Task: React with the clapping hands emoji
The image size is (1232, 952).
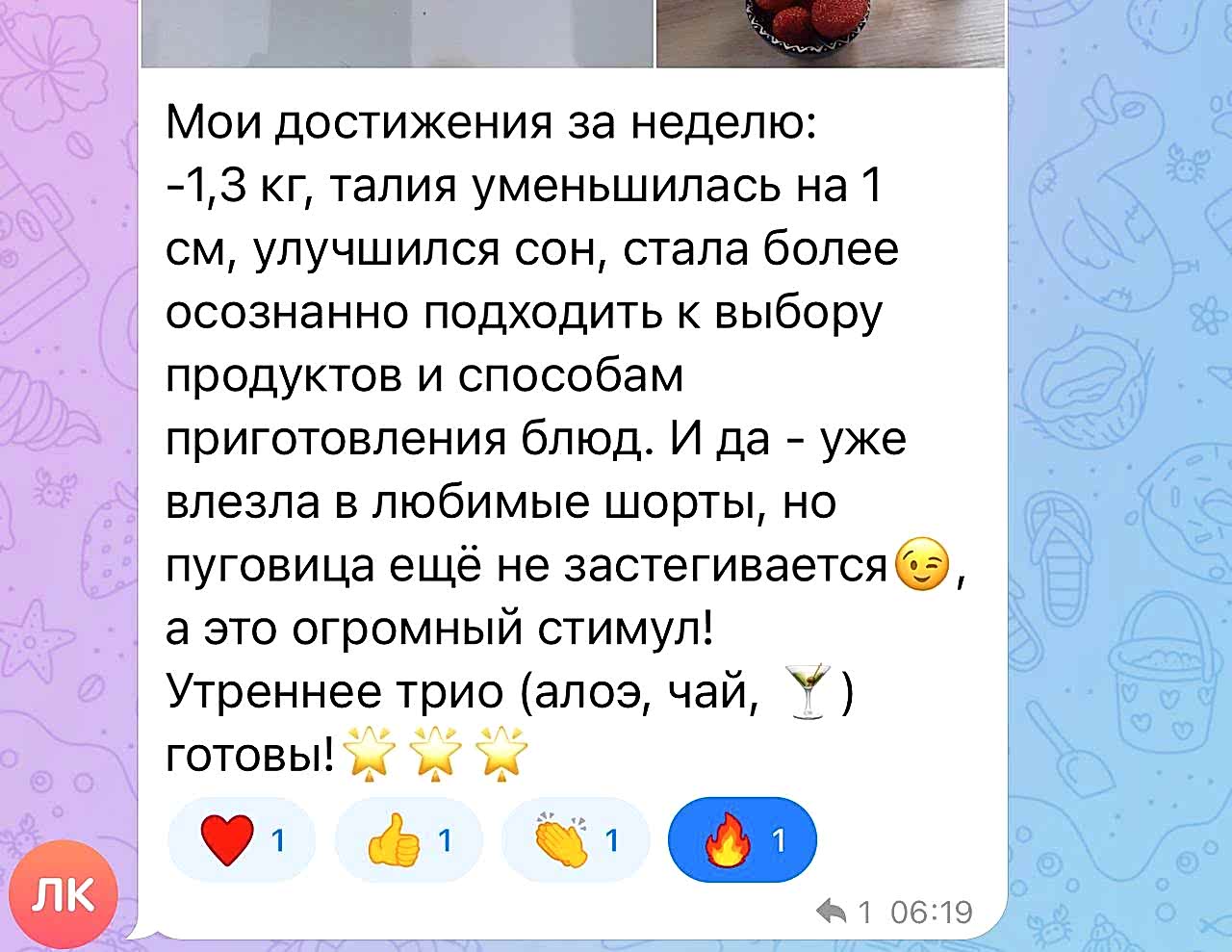Action: coord(575,840)
